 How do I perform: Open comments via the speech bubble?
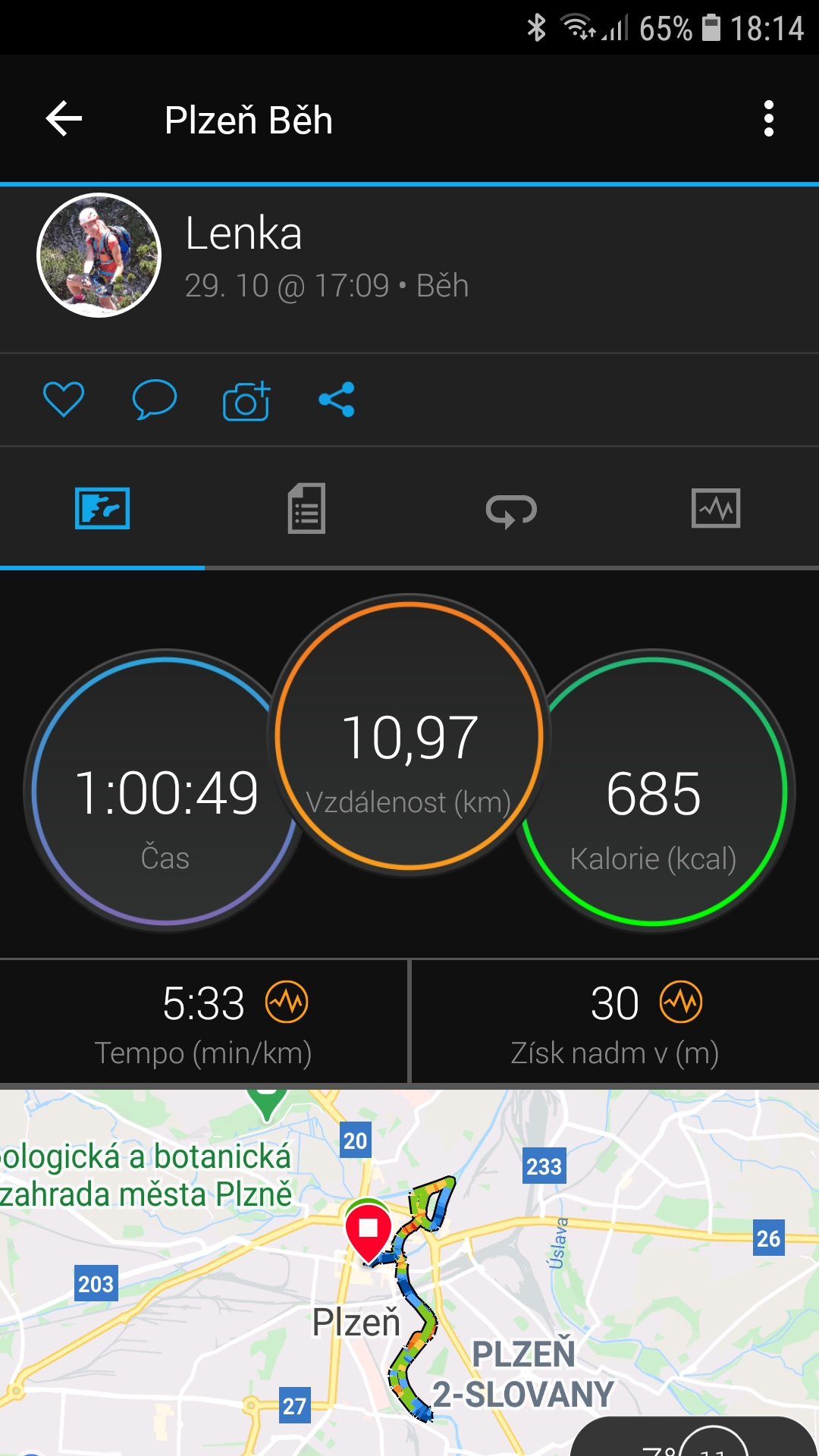click(x=155, y=400)
